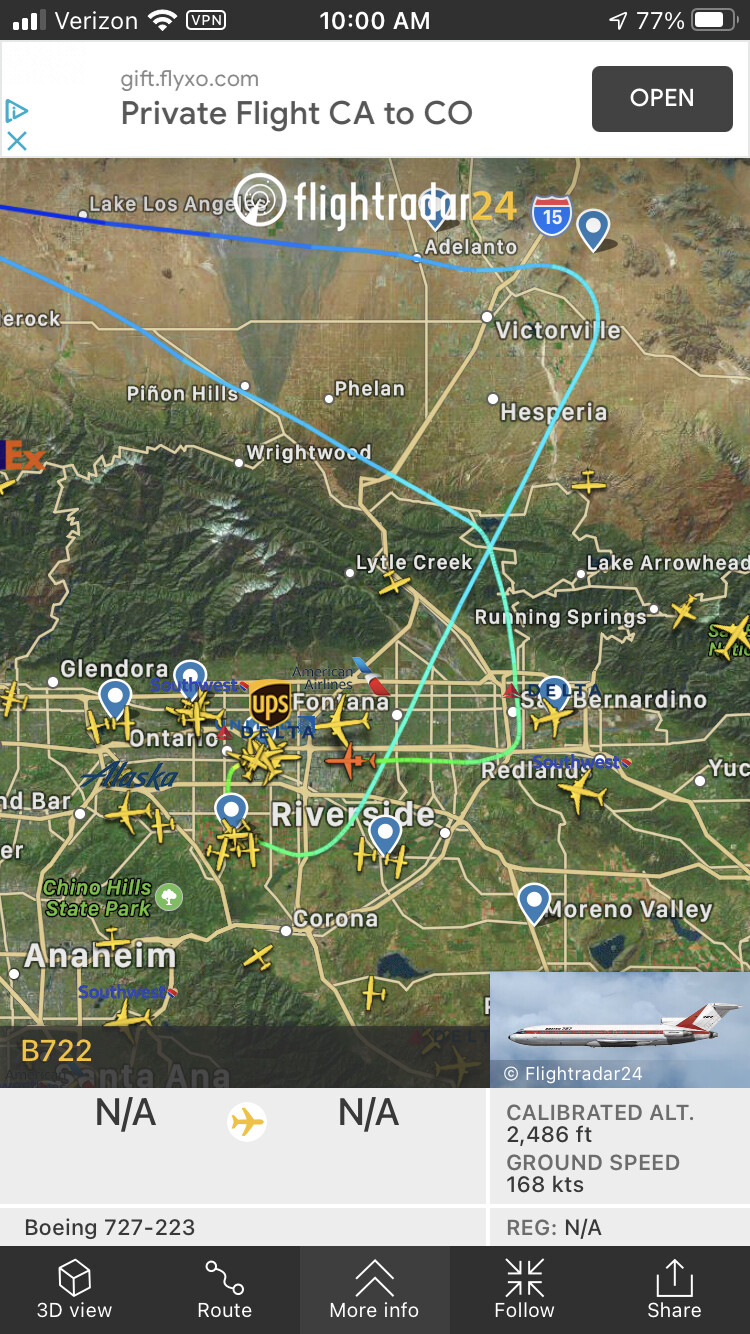The width and height of the screenshot is (750, 1334).
Task: Follow this aircraft on the map
Action: (524, 1290)
